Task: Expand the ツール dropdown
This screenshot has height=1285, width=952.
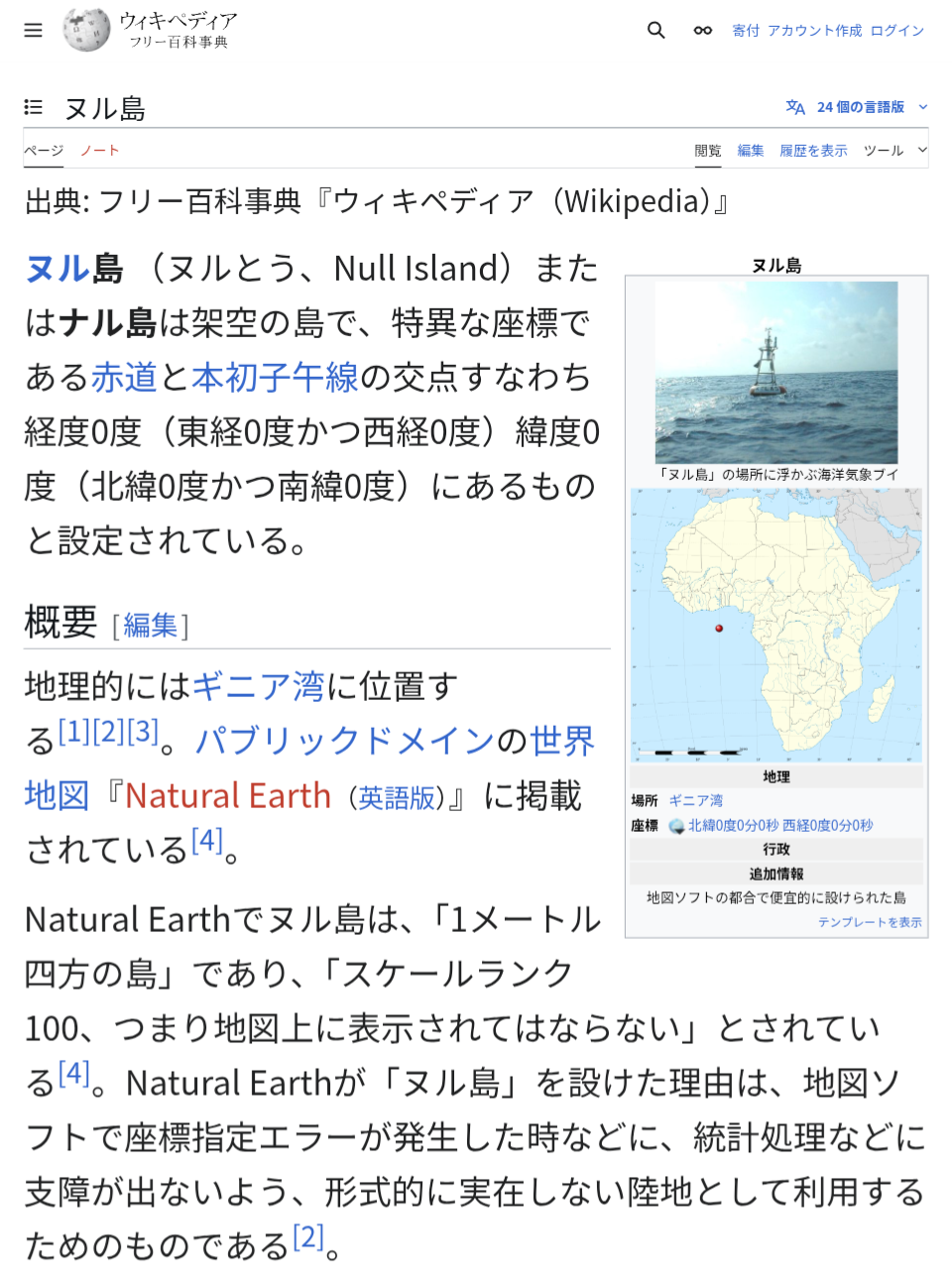Action: click(x=895, y=151)
